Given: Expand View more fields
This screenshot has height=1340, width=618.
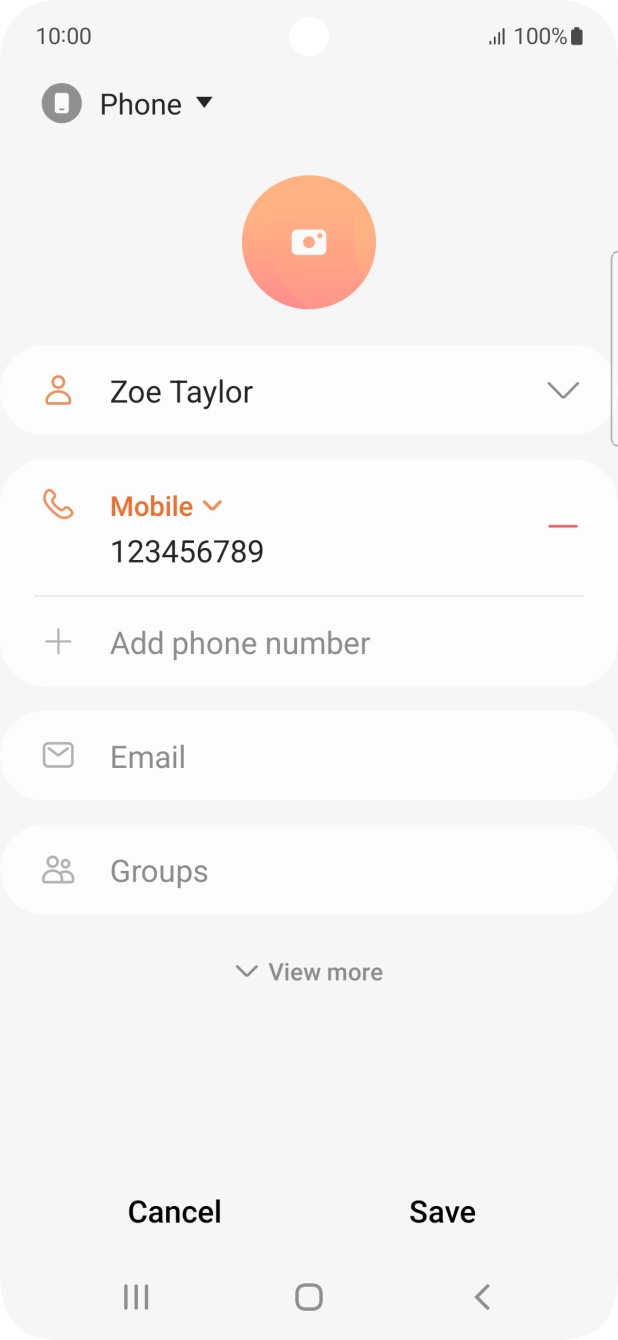Looking at the screenshot, I should pyautogui.click(x=309, y=972).
